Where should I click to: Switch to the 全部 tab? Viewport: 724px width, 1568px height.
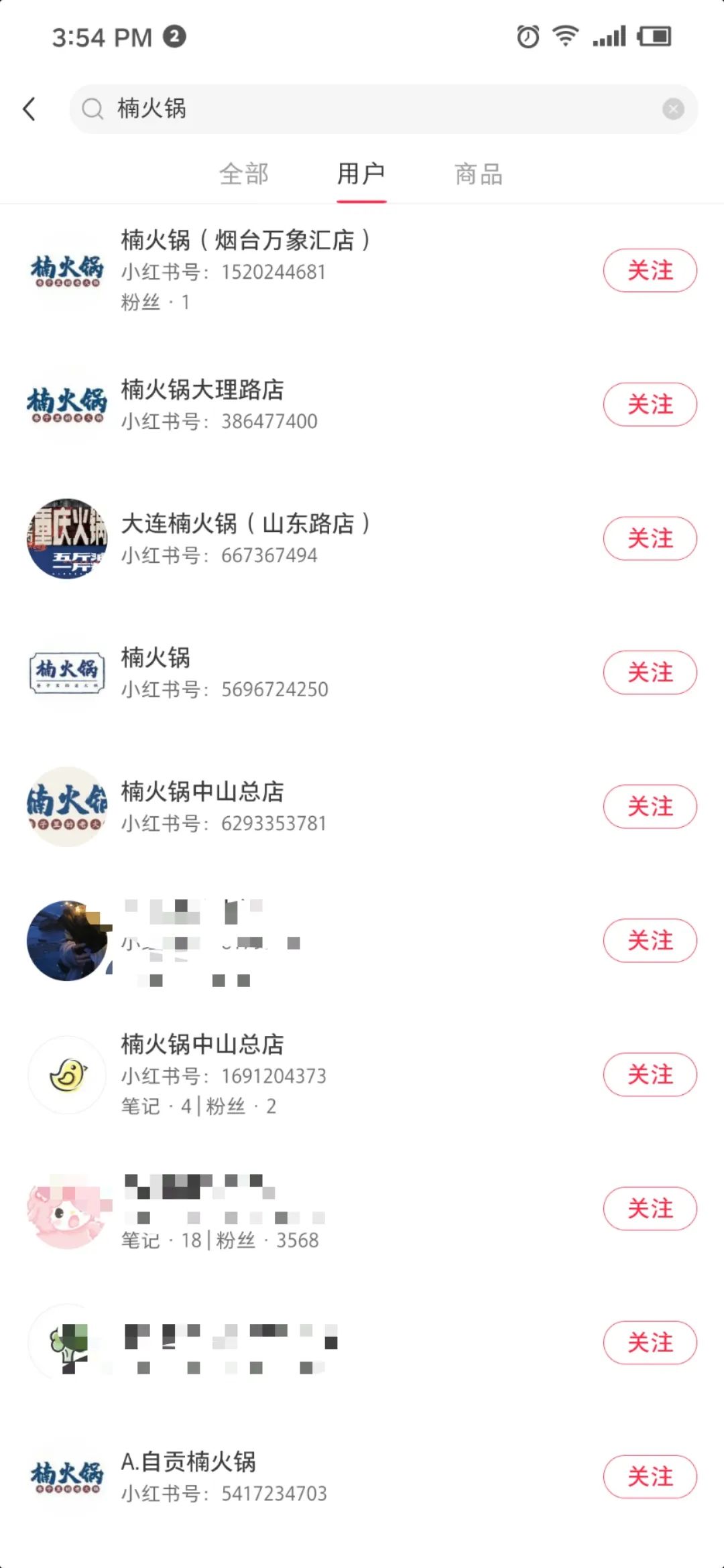(x=244, y=174)
